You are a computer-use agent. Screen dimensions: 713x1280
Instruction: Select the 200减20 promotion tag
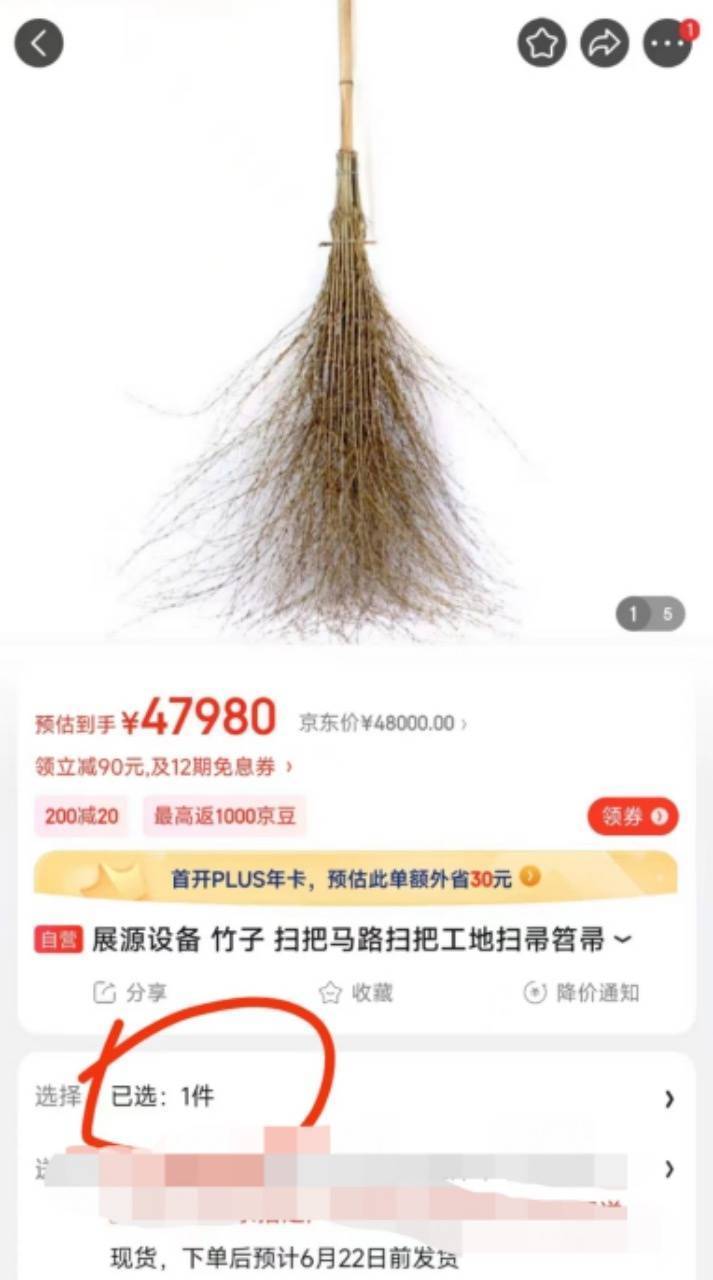(81, 816)
